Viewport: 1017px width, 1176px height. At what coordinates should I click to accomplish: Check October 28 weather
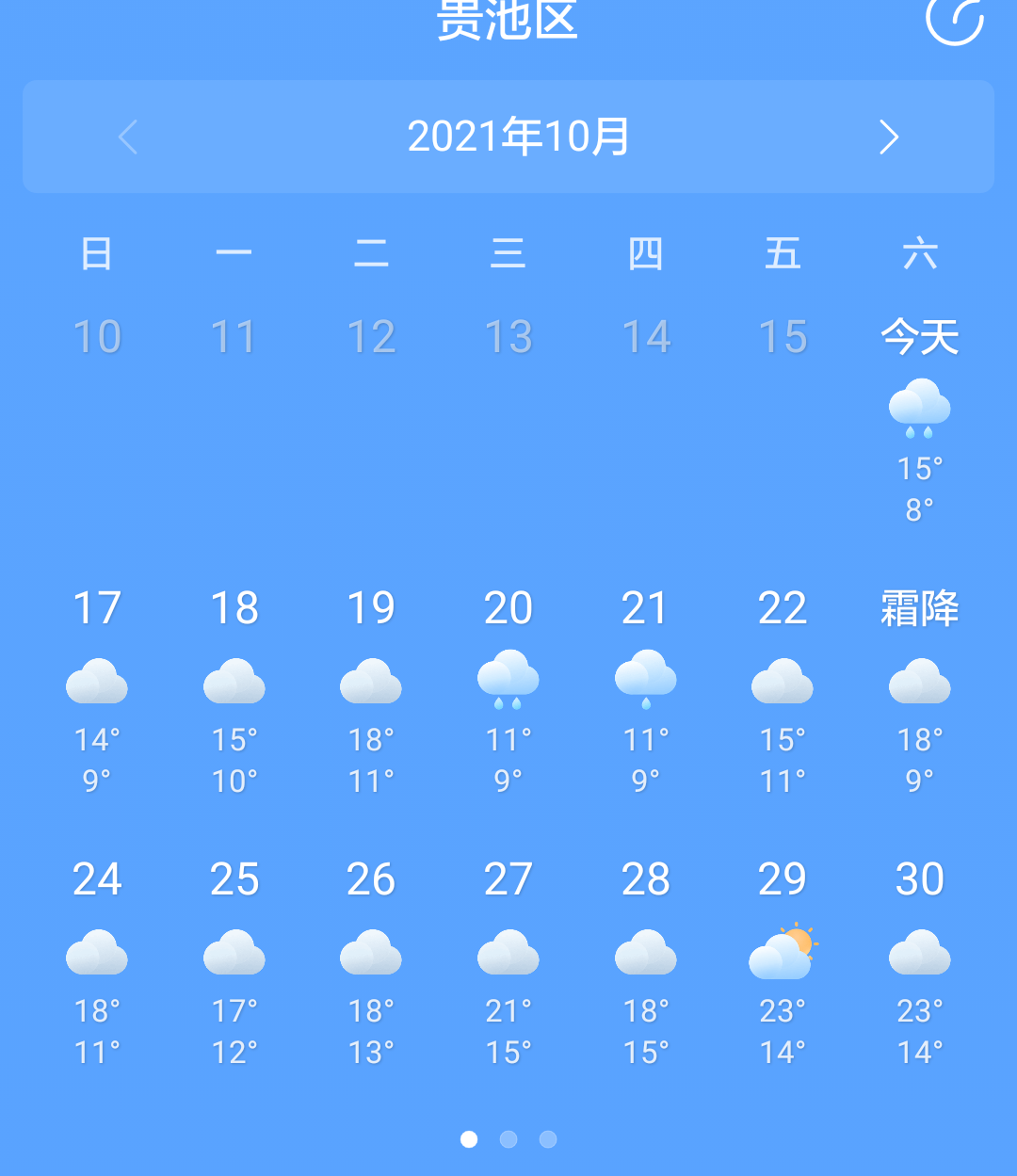(646, 962)
